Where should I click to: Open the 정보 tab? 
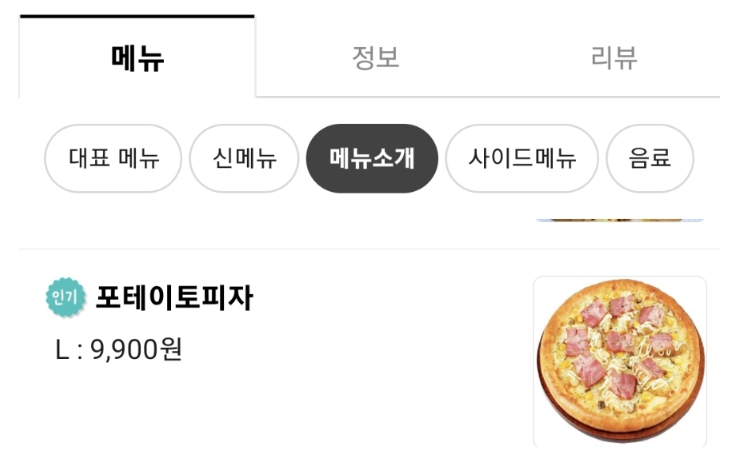pos(375,58)
